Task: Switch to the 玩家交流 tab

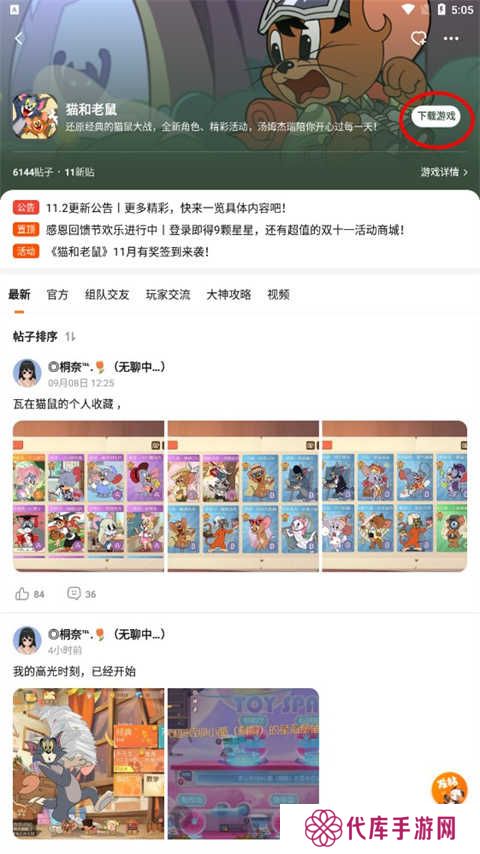Action: (168, 295)
